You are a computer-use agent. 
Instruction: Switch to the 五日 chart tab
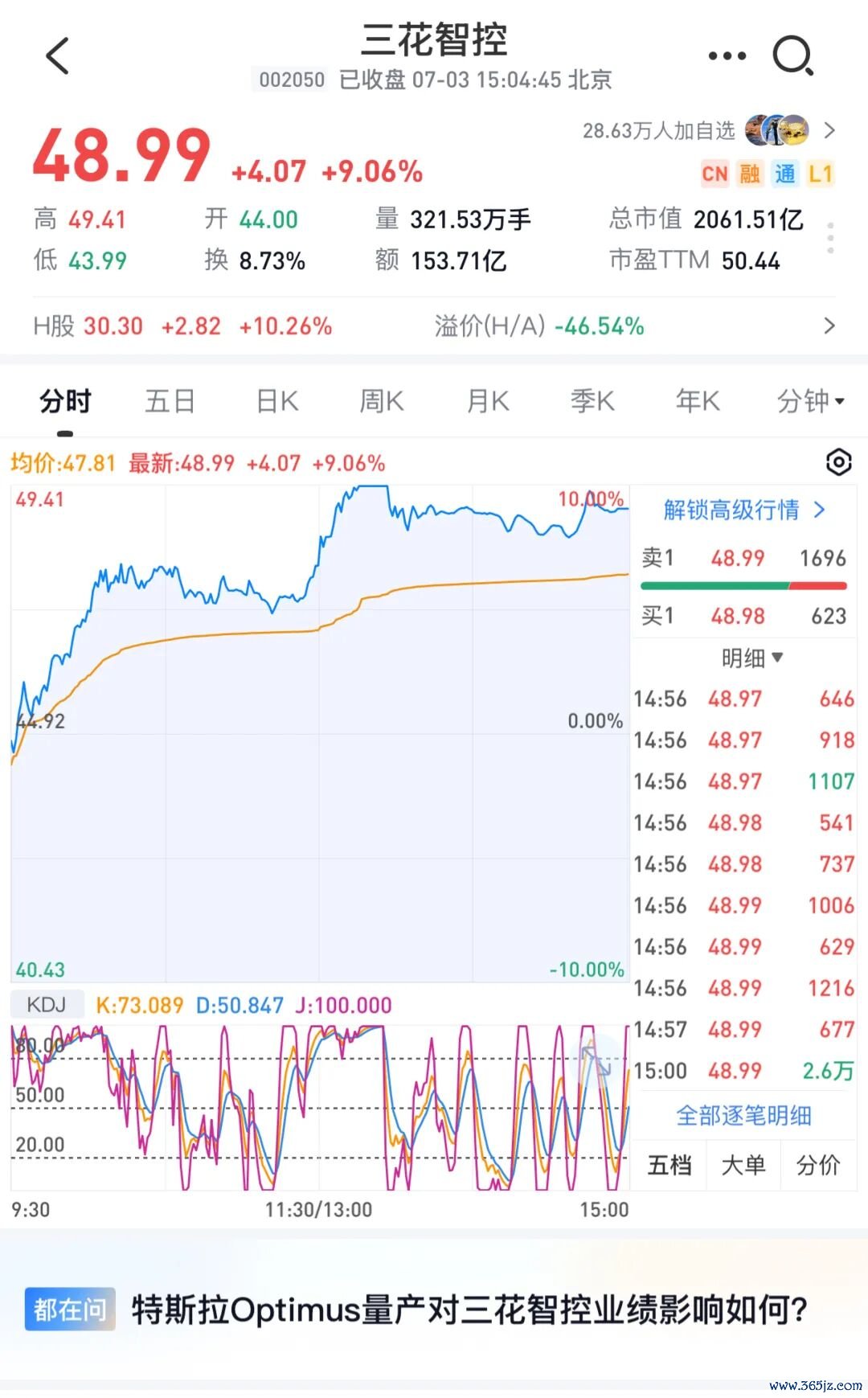click(170, 400)
